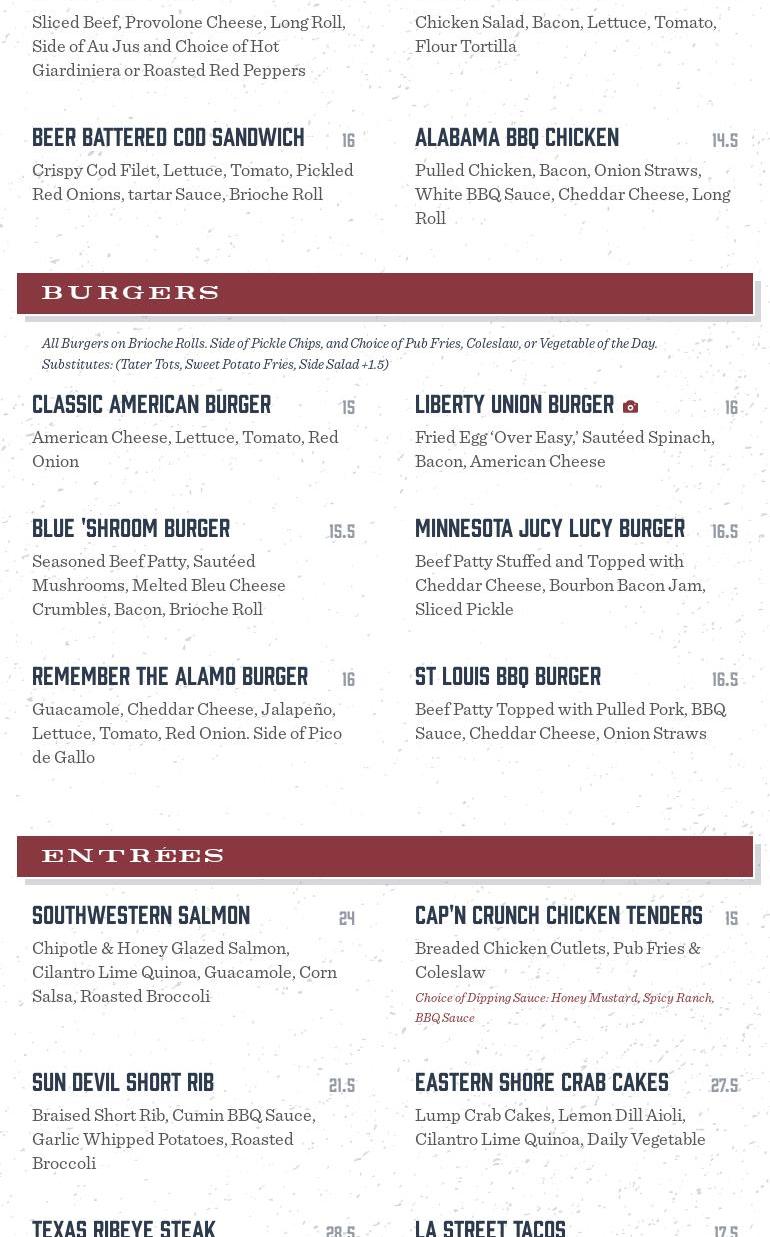Open the photo icon beside Liberty Union Burger
This screenshot has width=770, height=1237.
pyautogui.click(x=630, y=407)
